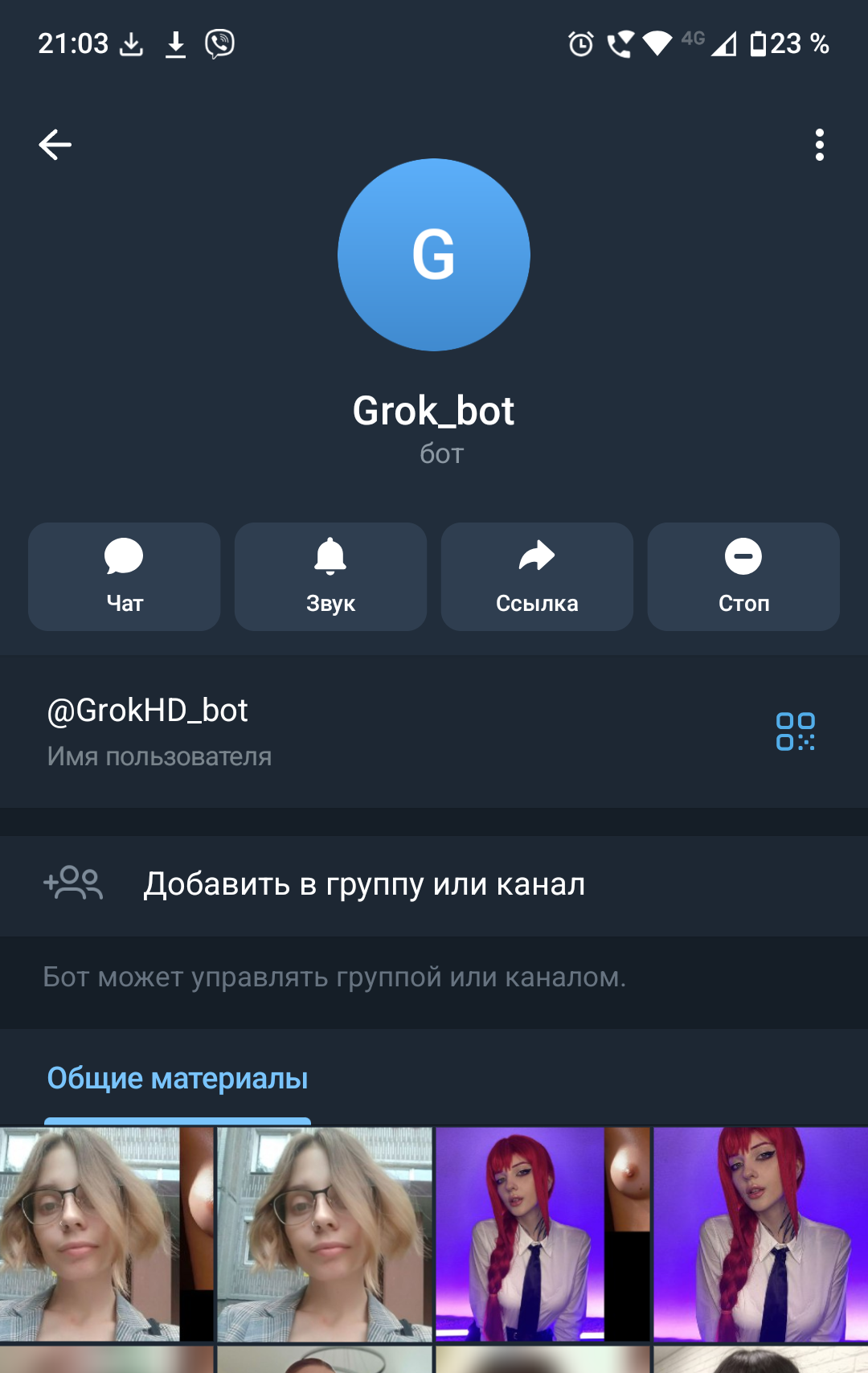
Task: Open the three-dot overflow menu
Action: pos(819,145)
